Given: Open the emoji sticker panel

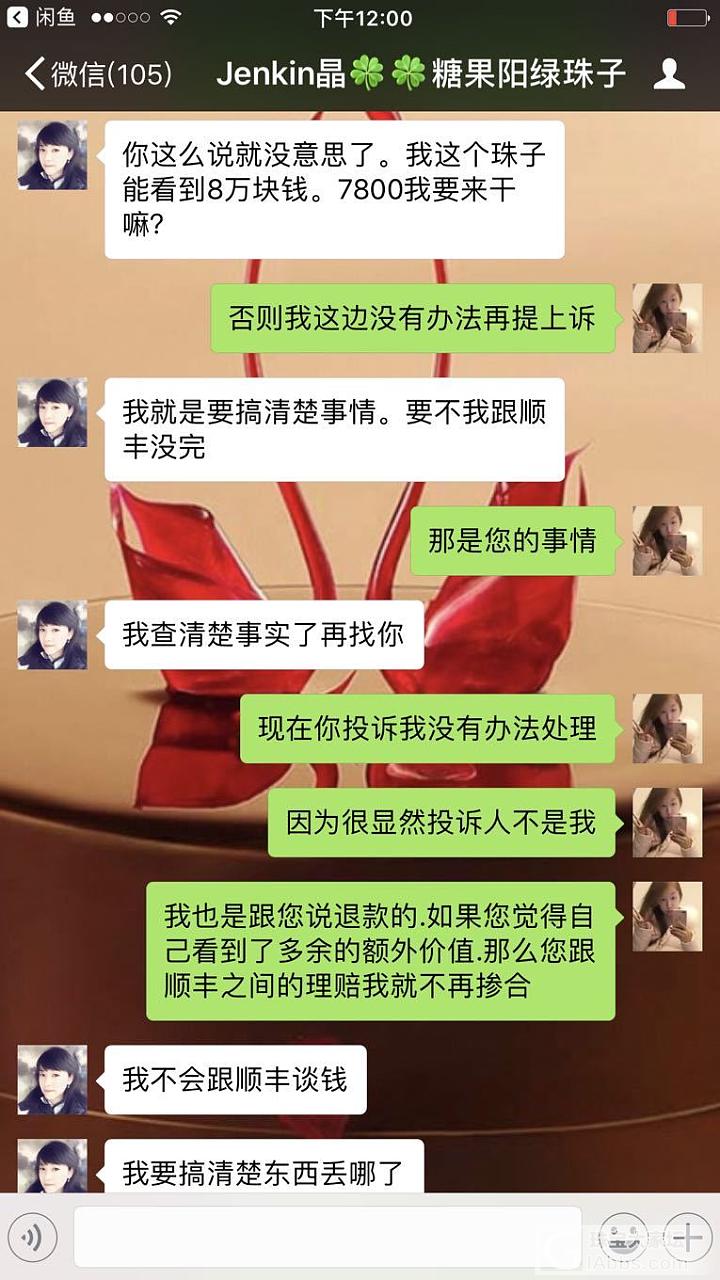Looking at the screenshot, I should [x=626, y=1238].
